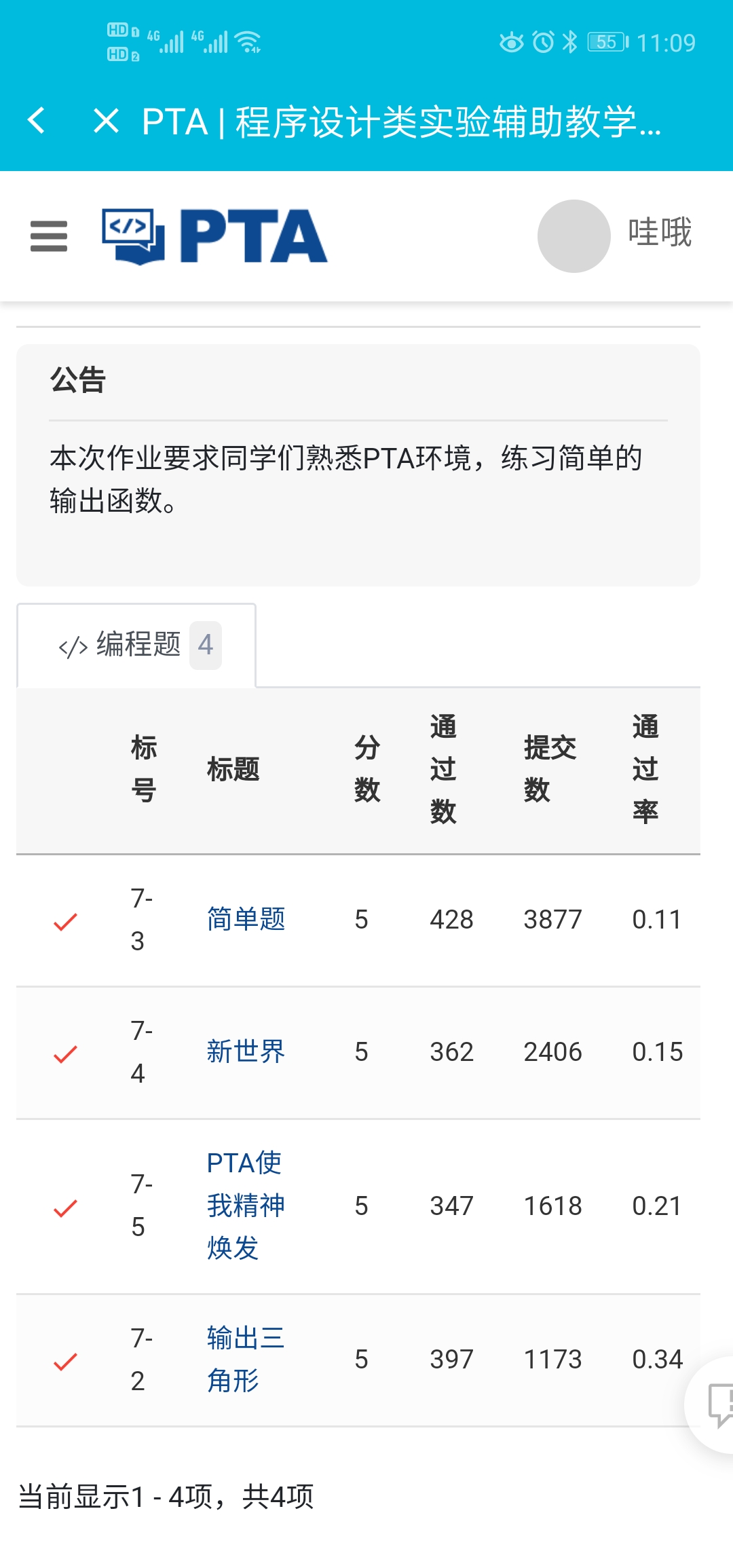Close the PTA web page
Screen dimensions: 733x1568
pyautogui.click(x=106, y=122)
